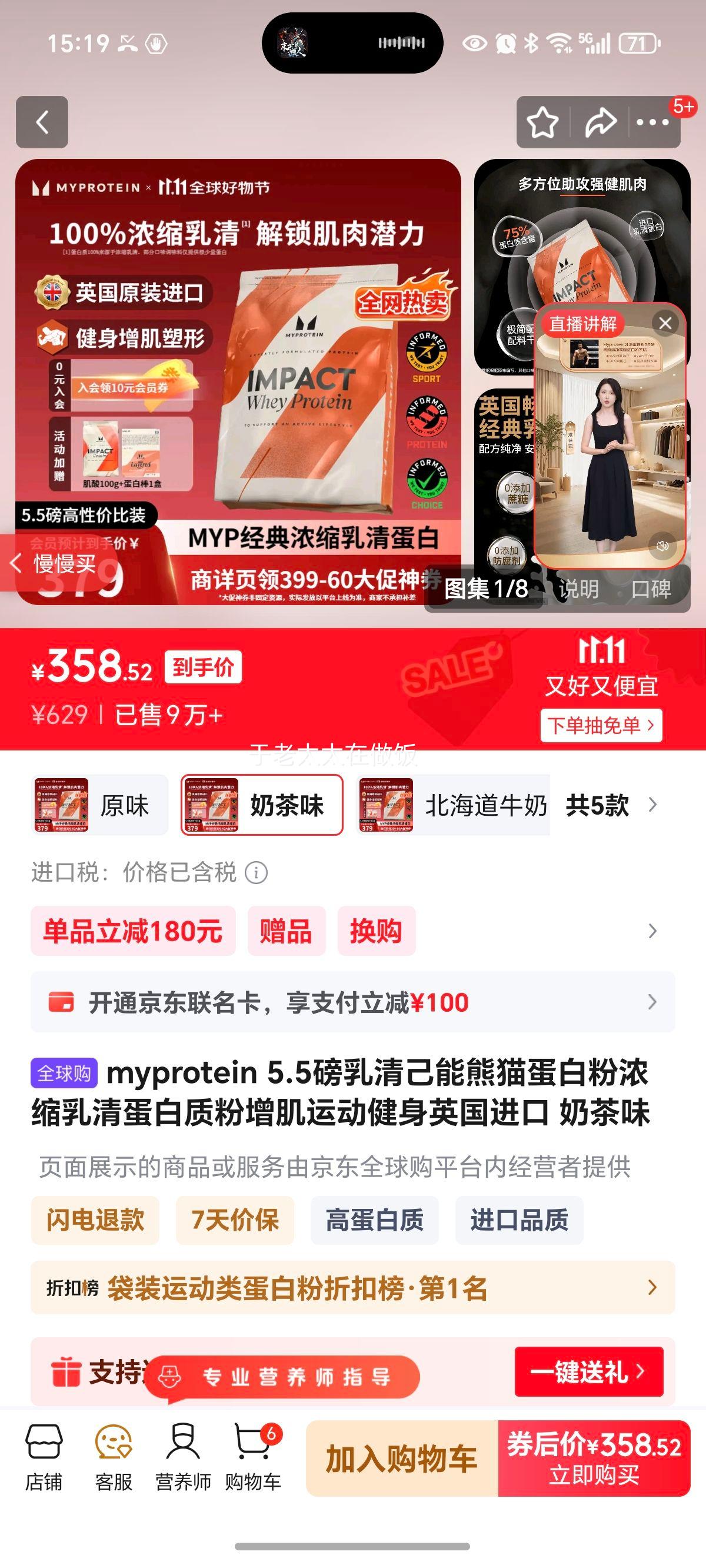This screenshot has height=1568, width=706.
Task: Unmute the live stream preview
Action: (662, 546)
